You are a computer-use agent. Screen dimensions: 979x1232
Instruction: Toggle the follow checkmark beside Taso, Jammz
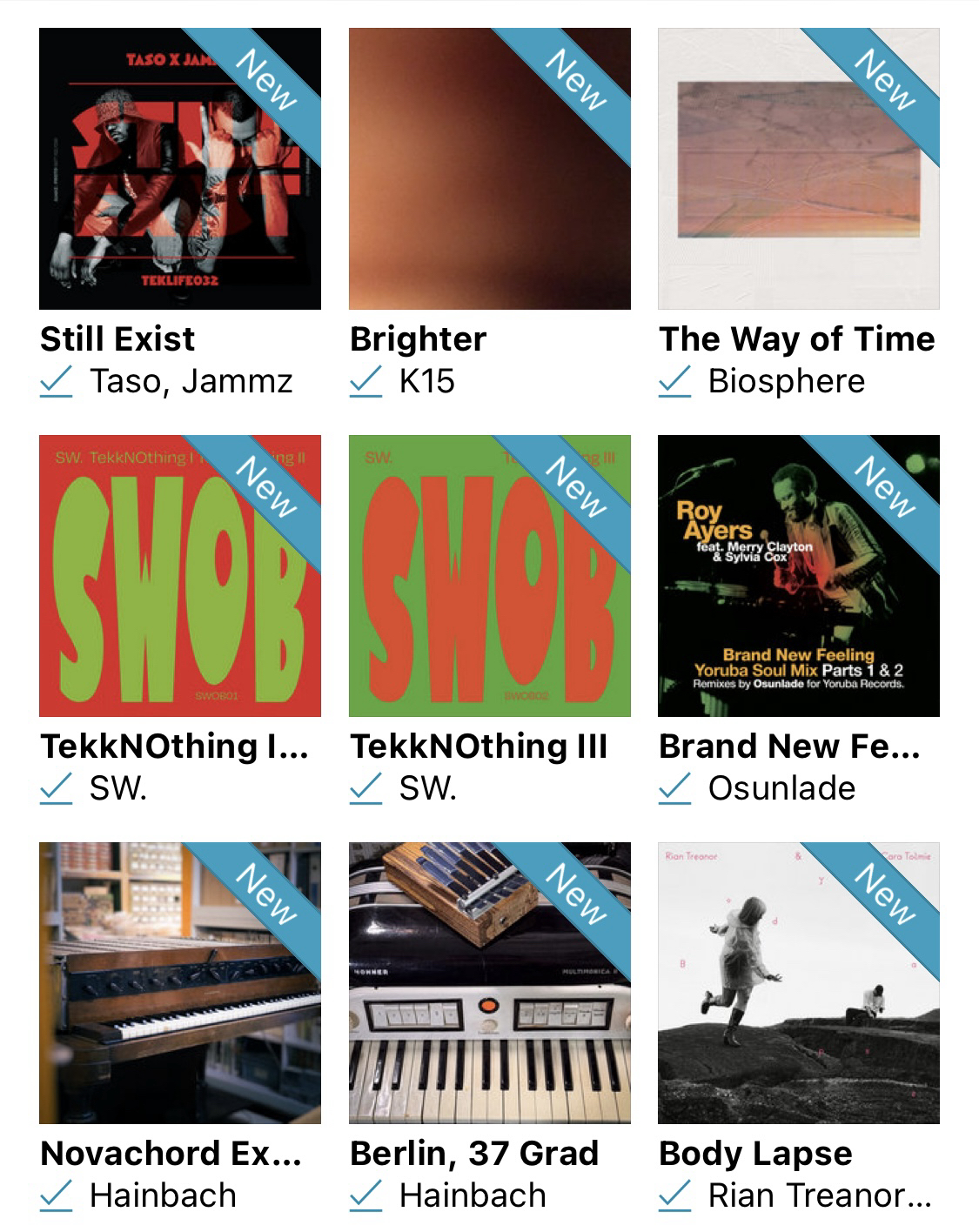(x=57, y=382)
